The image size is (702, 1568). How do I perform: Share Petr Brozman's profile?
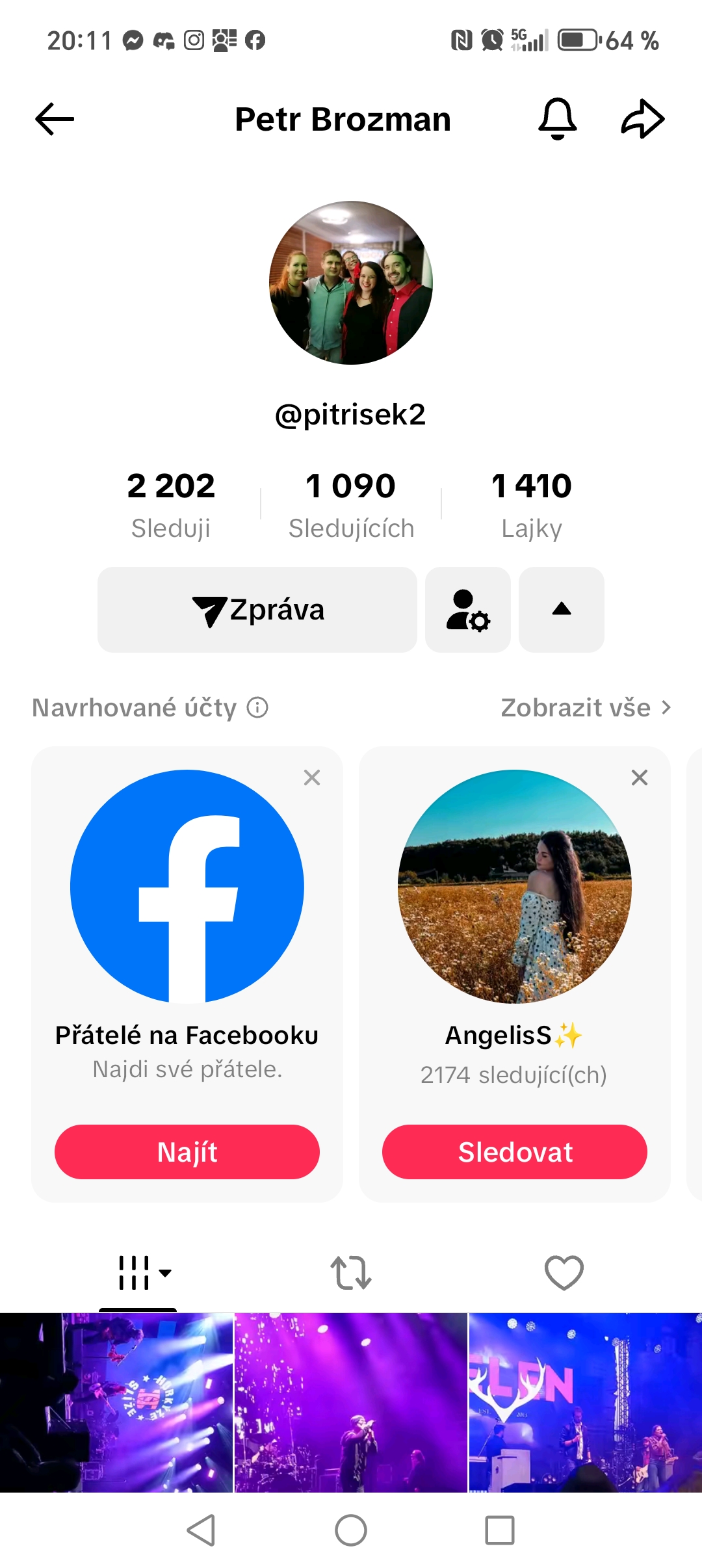coord(642,119)
